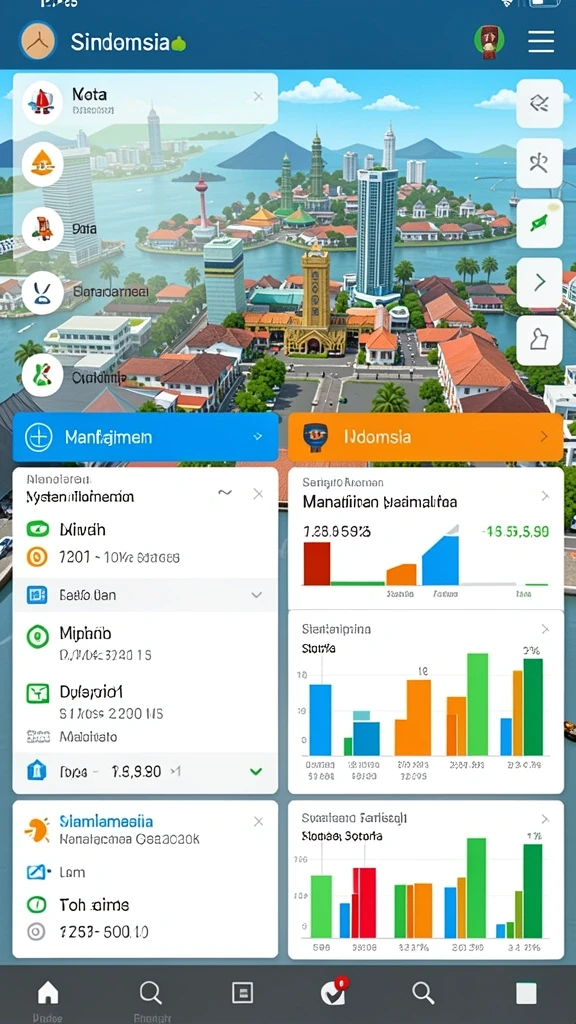Open the Mipinib row

click(145, 643)
